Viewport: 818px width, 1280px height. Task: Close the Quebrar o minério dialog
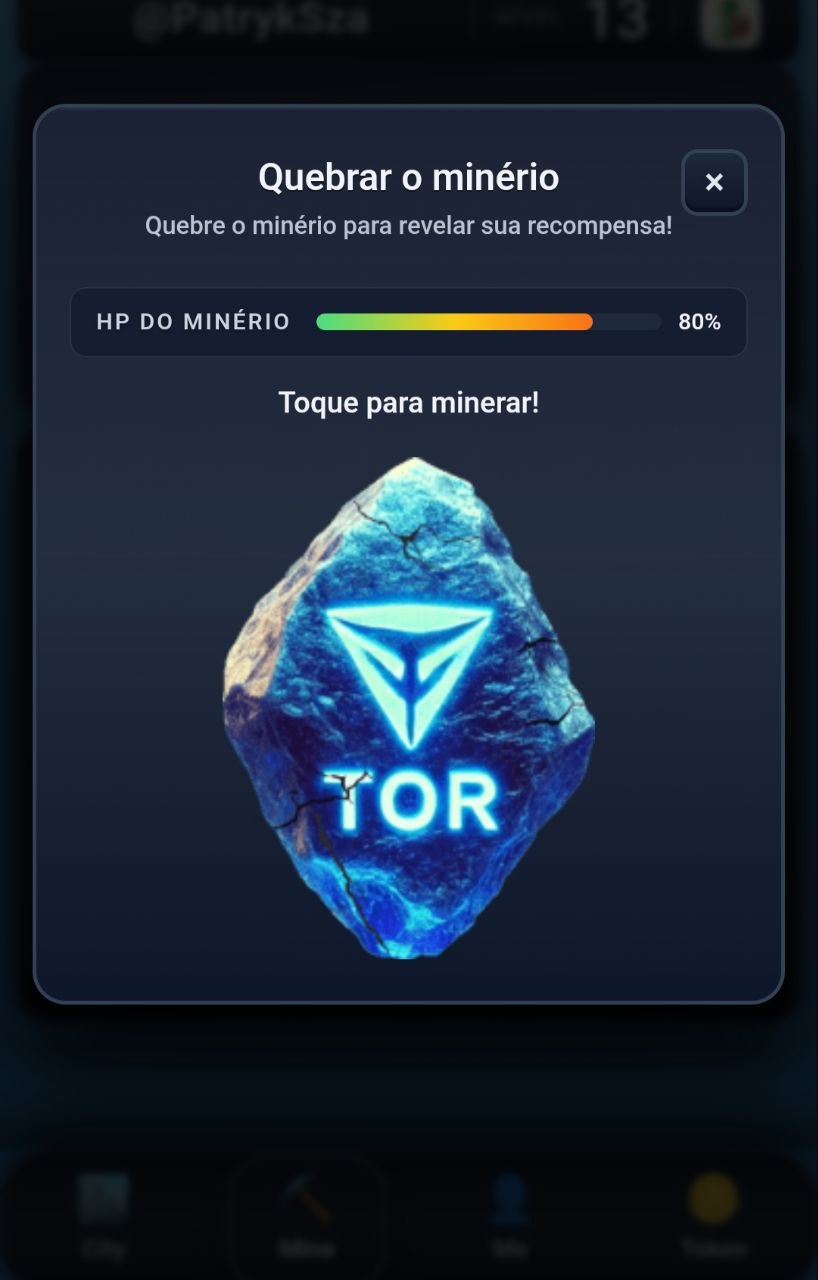714,182
